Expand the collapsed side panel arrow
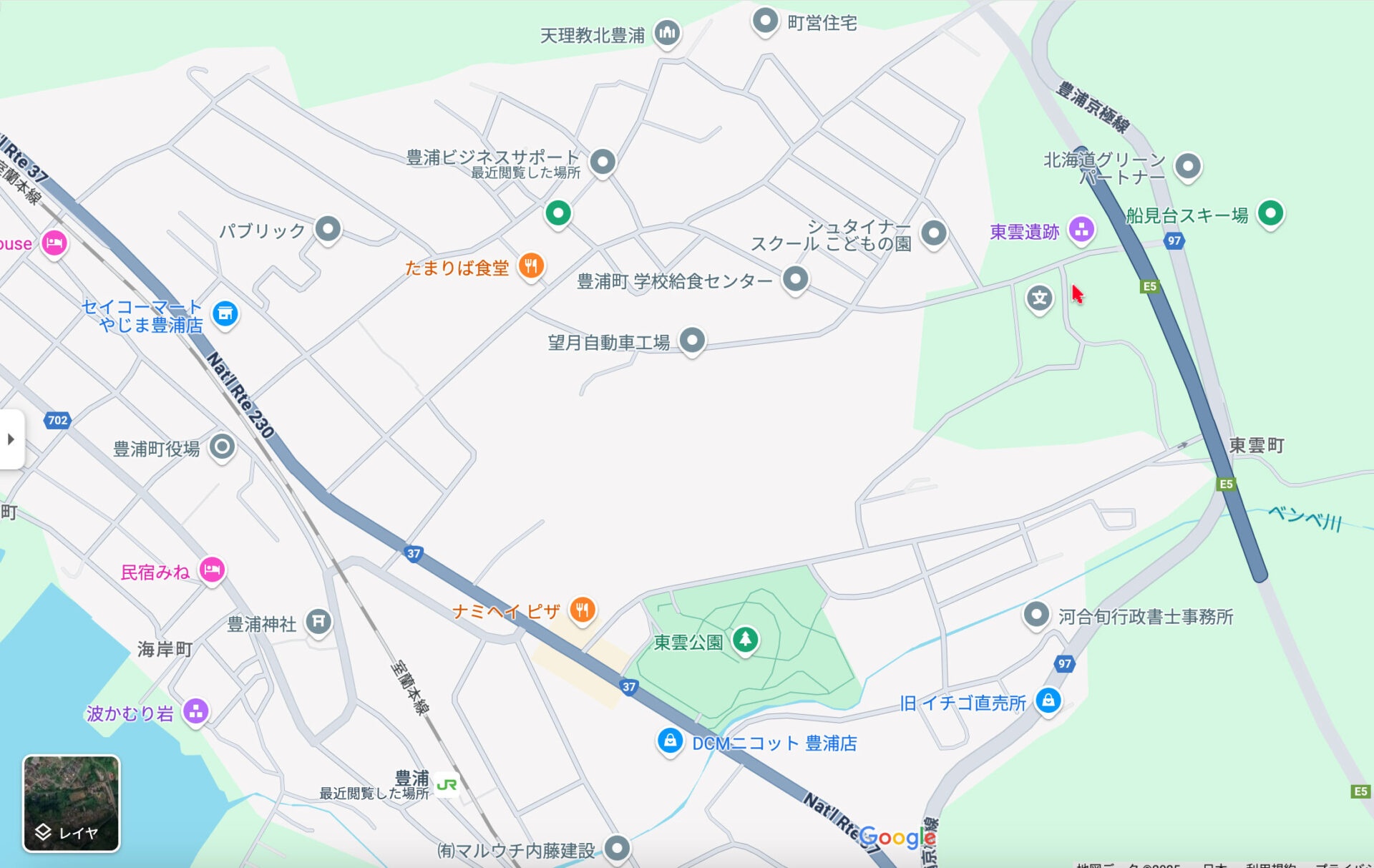Image resolution: width=1374 pixels, height=868 pixels. pos(11,439)
